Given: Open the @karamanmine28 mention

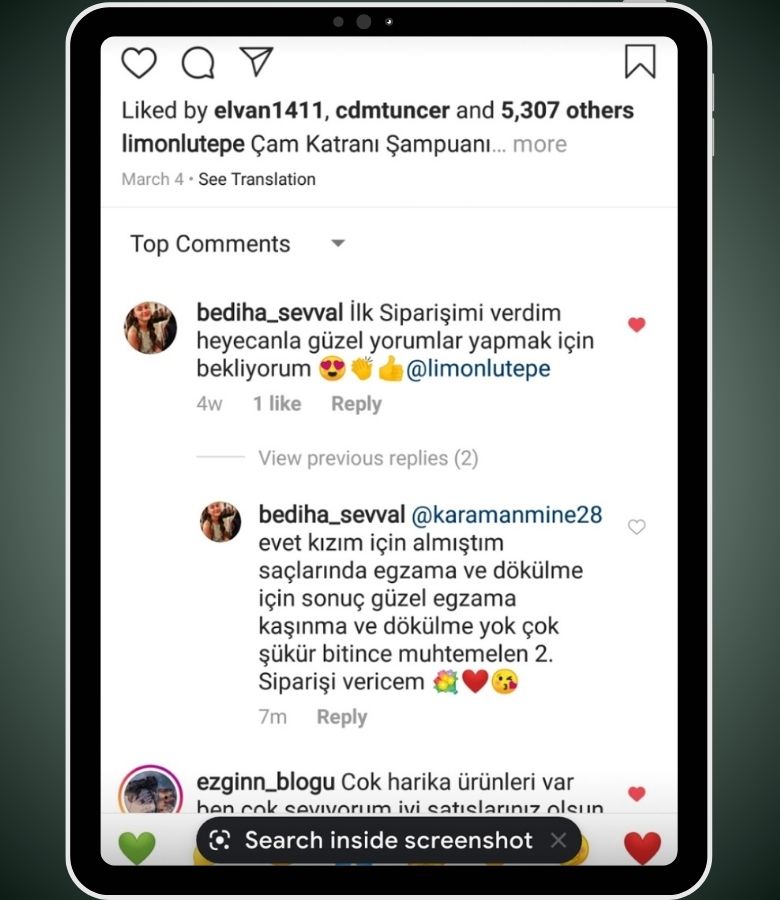Looking at the screenshot, I should click(x=507, y=515).
